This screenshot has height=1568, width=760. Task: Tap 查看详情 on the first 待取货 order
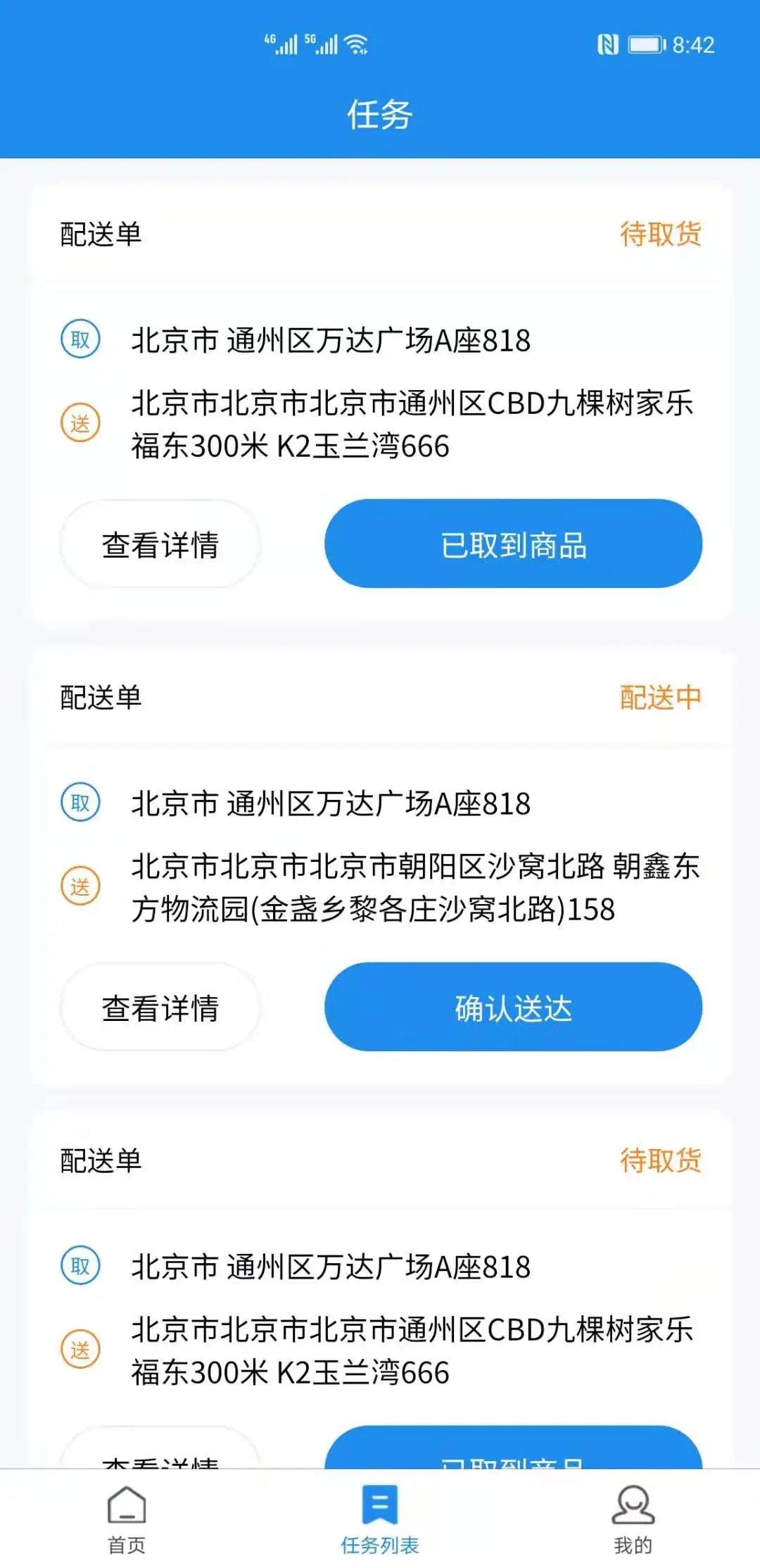pos(160,544)
